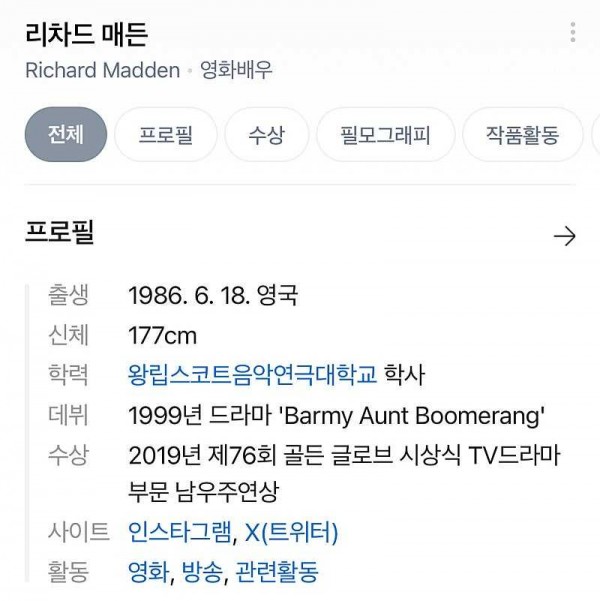Switch to the 프로필 tab

click(166, 134)
